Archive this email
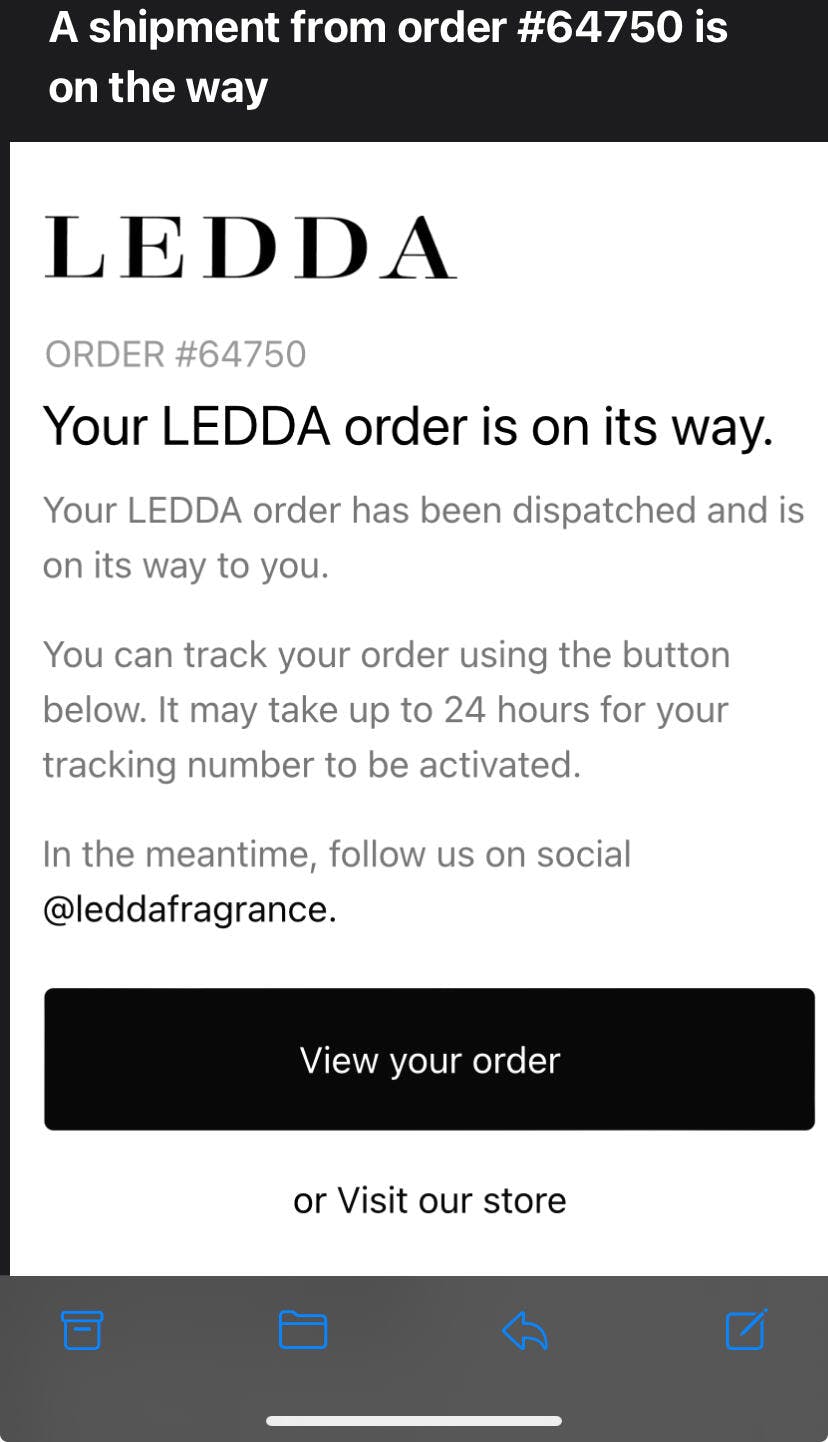828x1442 pixels. click(x=82, y=1330)
